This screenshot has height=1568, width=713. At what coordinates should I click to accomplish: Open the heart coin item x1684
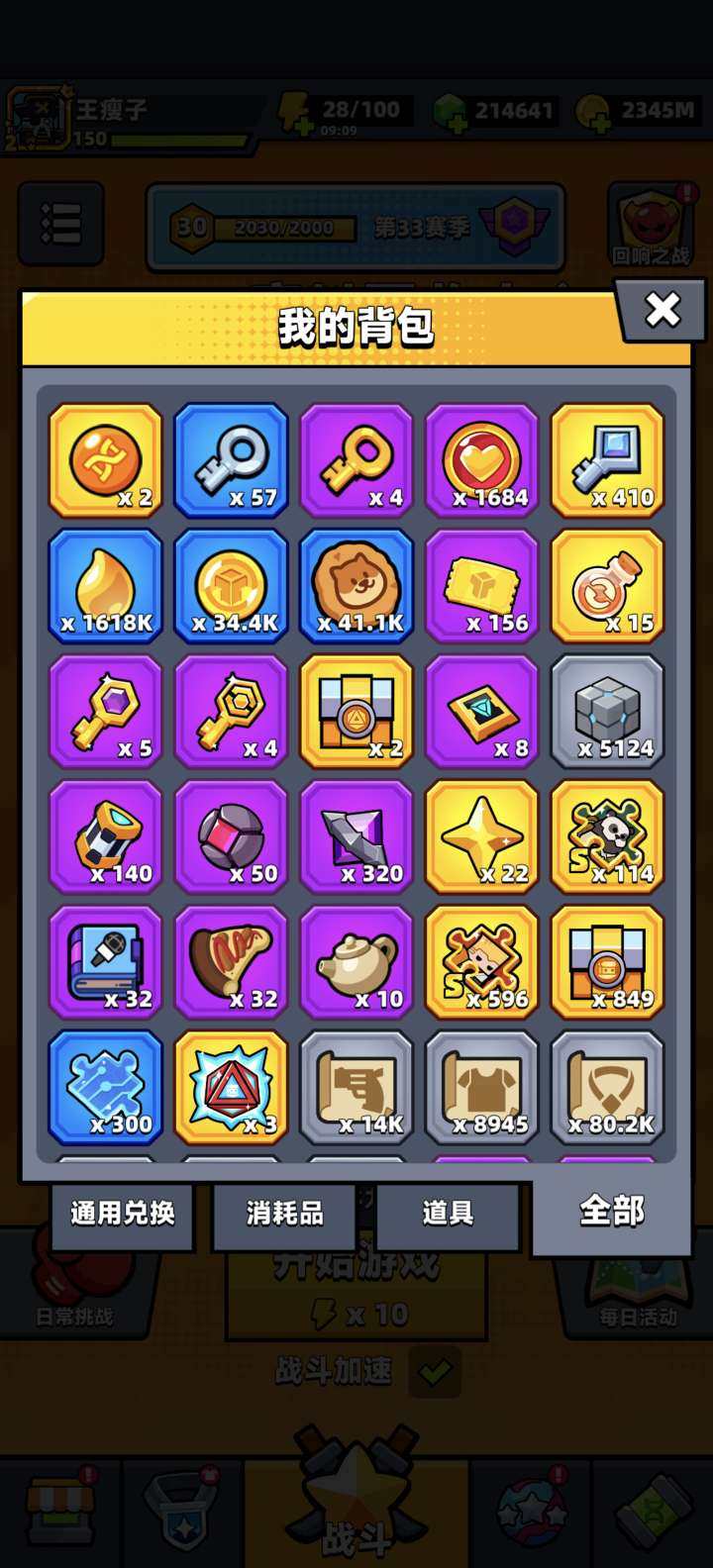tap(482, 460)
